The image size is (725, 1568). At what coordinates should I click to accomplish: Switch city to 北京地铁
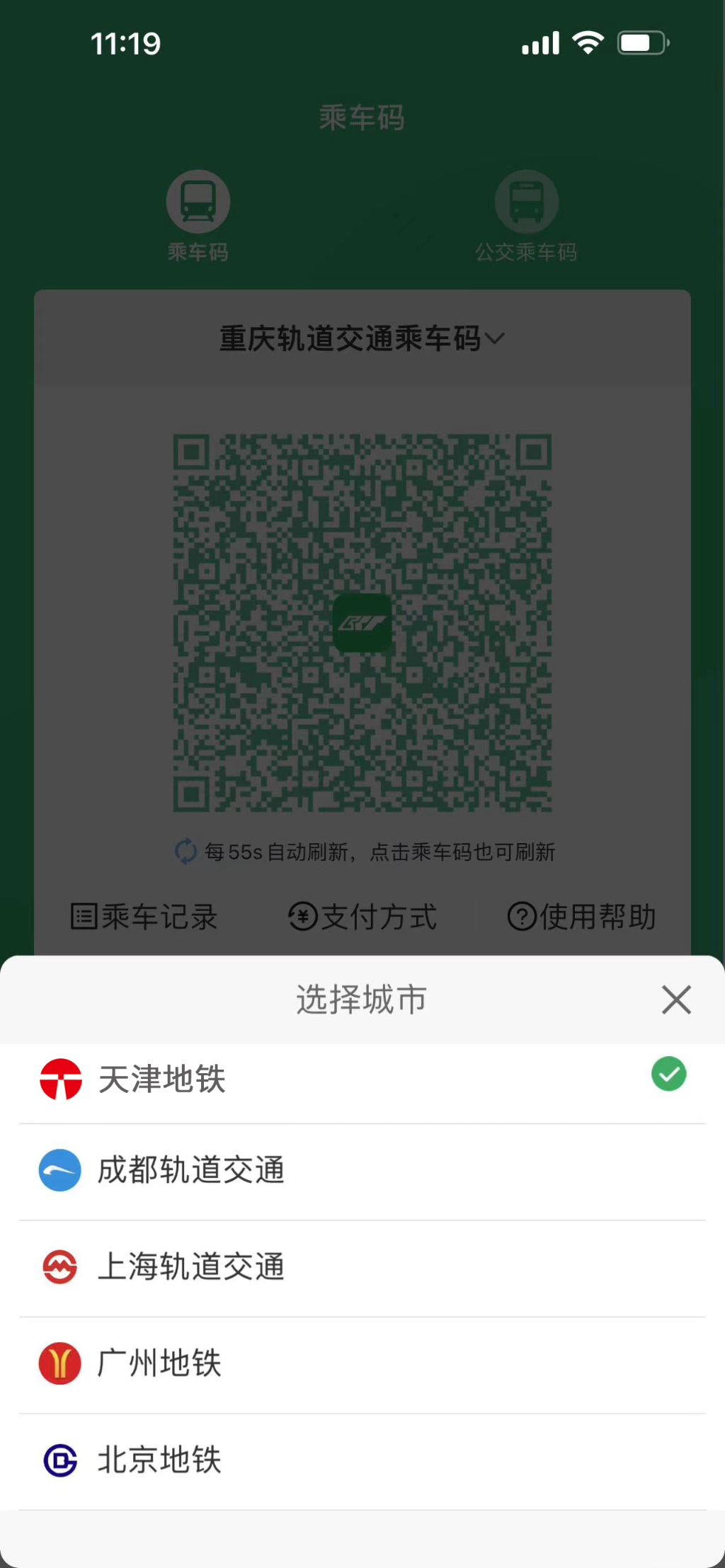160,1460
